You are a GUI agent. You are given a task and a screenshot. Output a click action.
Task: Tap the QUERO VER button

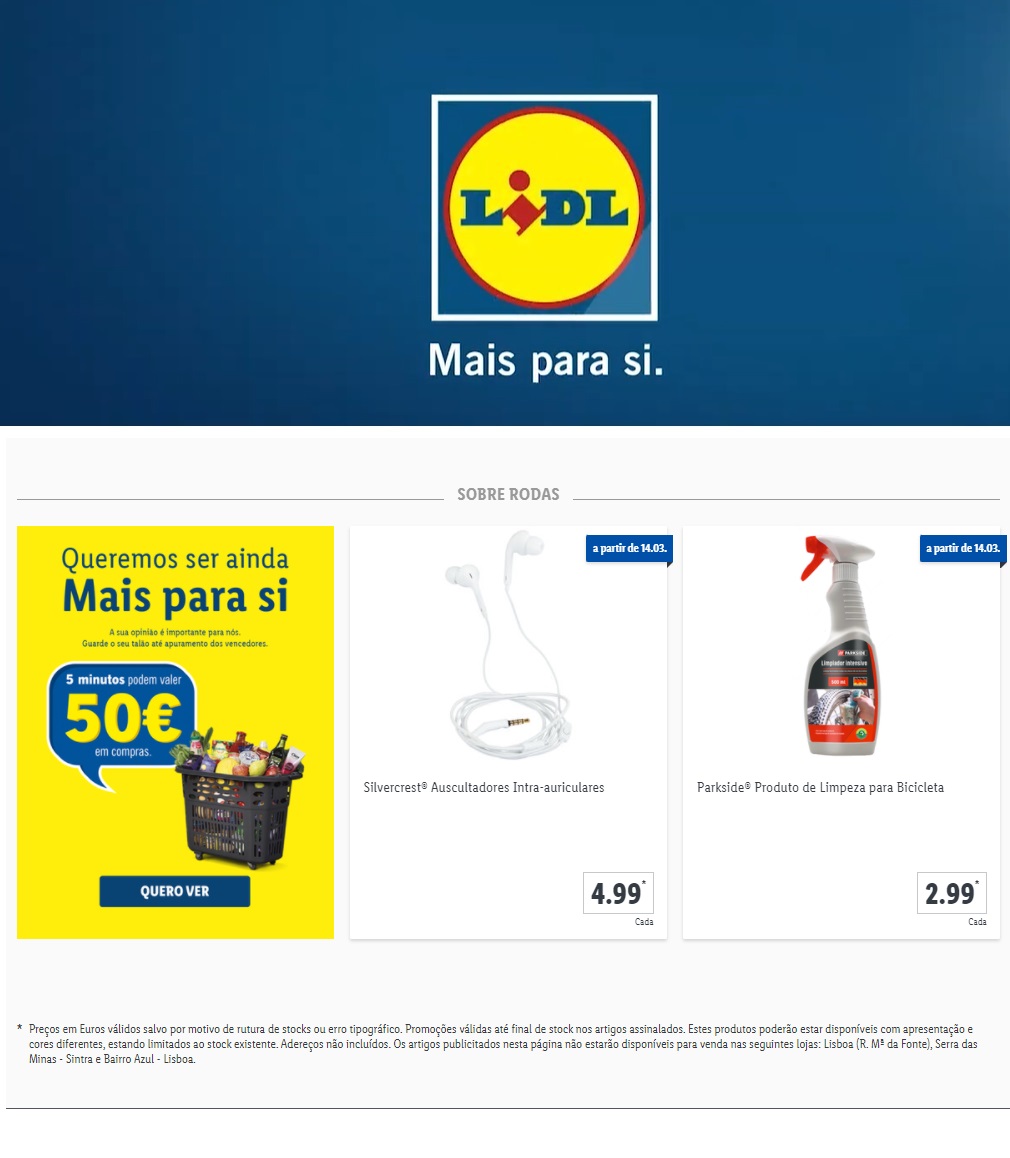pos(174,891)
